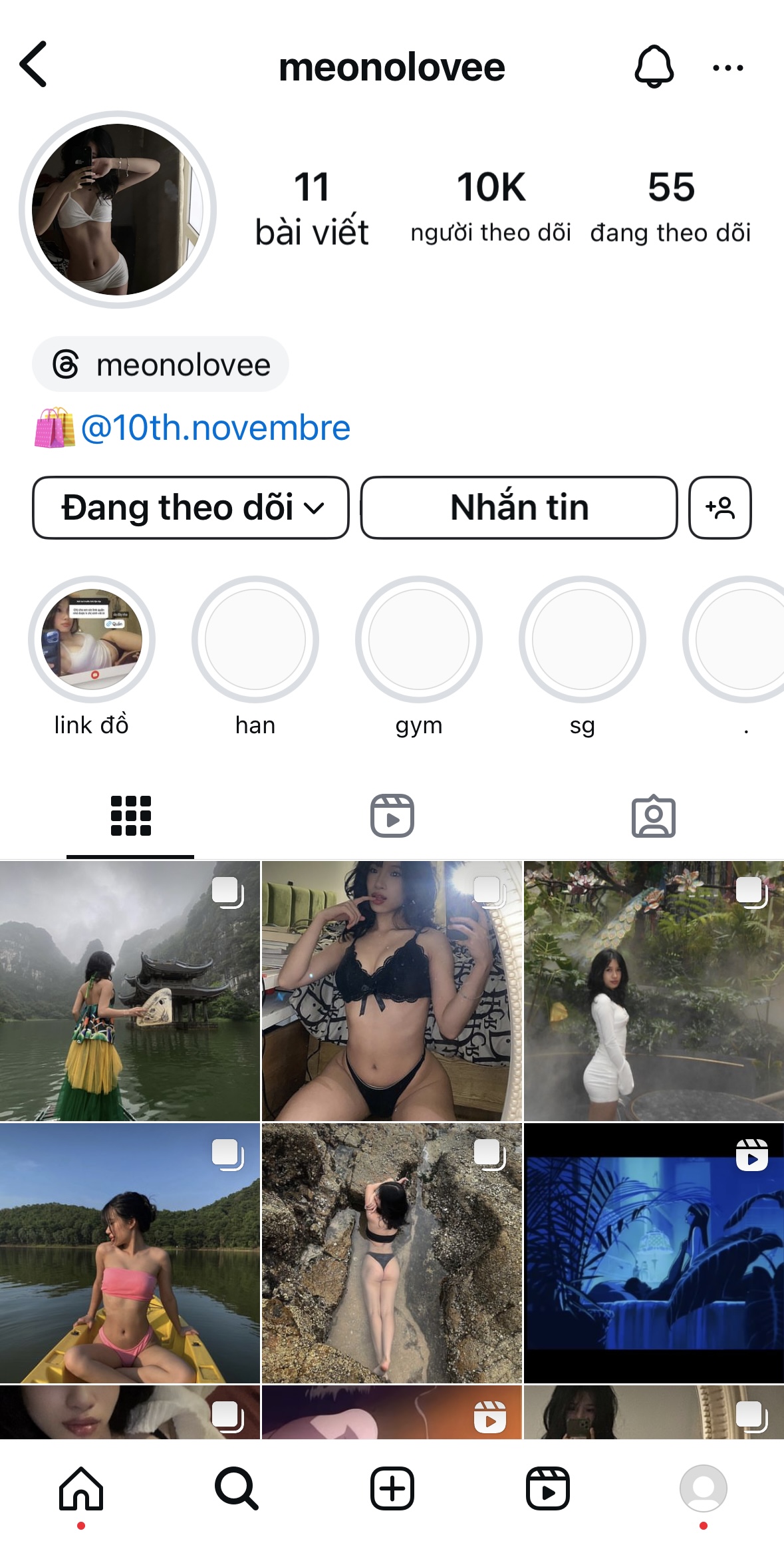This screenshot has height=1563, width=784.
Task: Switch to the tagged photos tab
Action: point(654,816)
